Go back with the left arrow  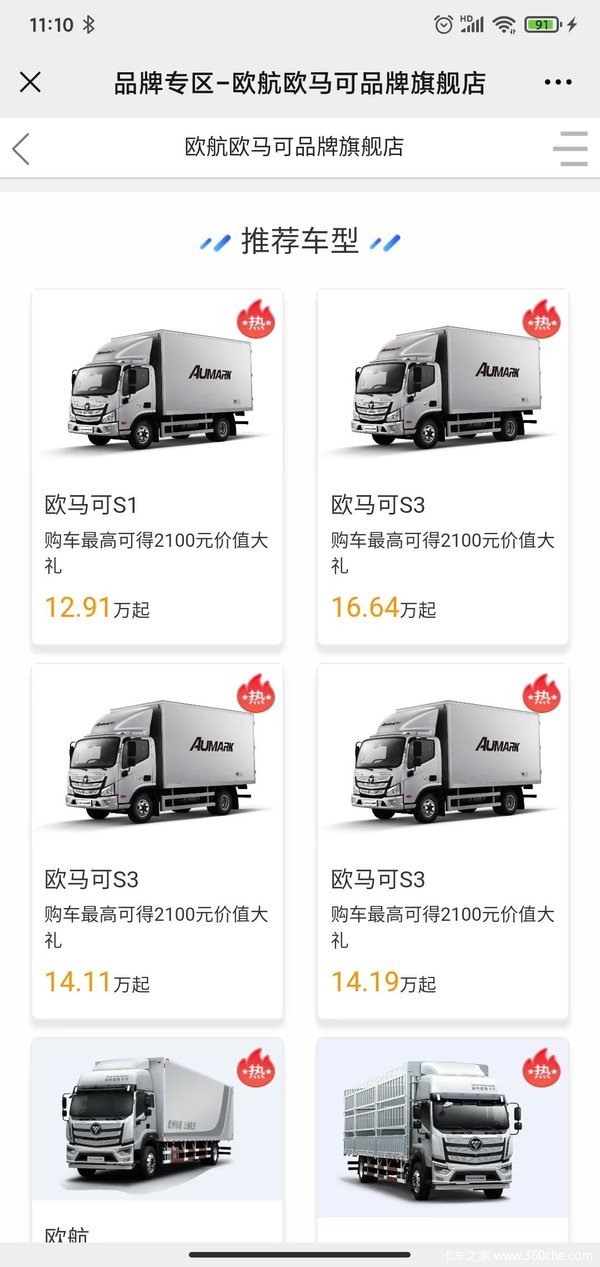(x=21, y=148)
